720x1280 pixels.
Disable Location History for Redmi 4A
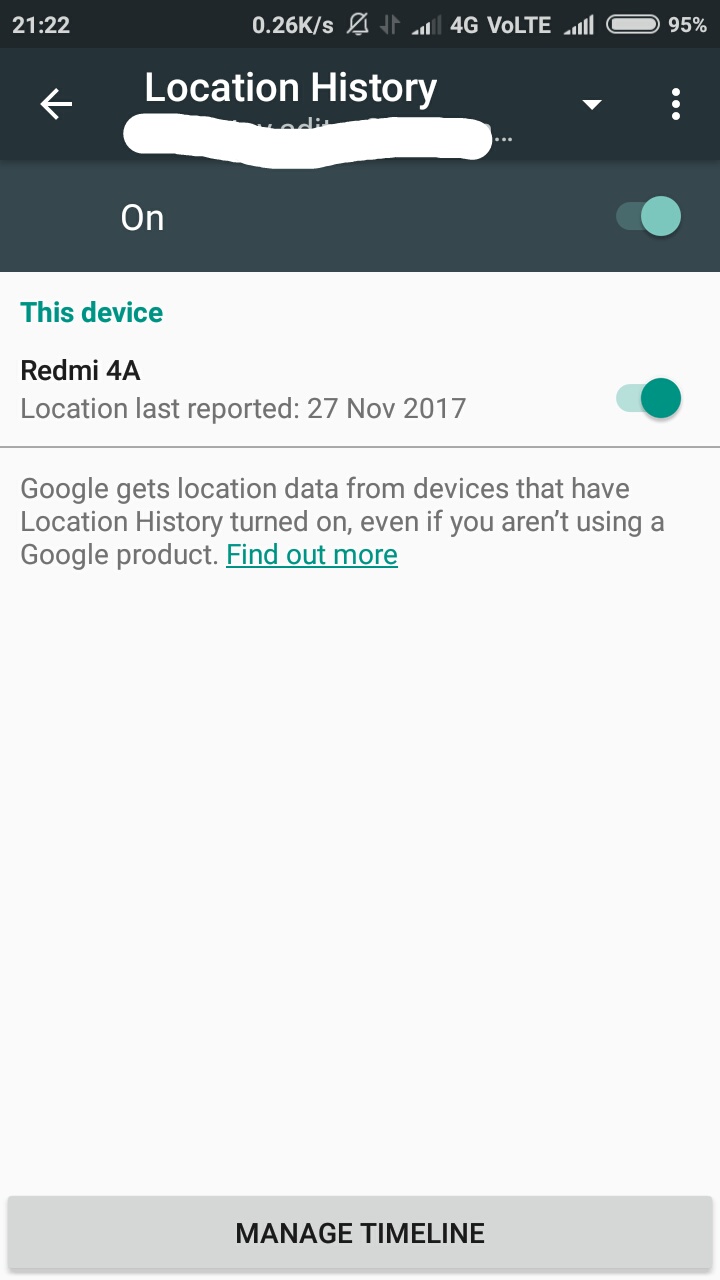point(648,398)
